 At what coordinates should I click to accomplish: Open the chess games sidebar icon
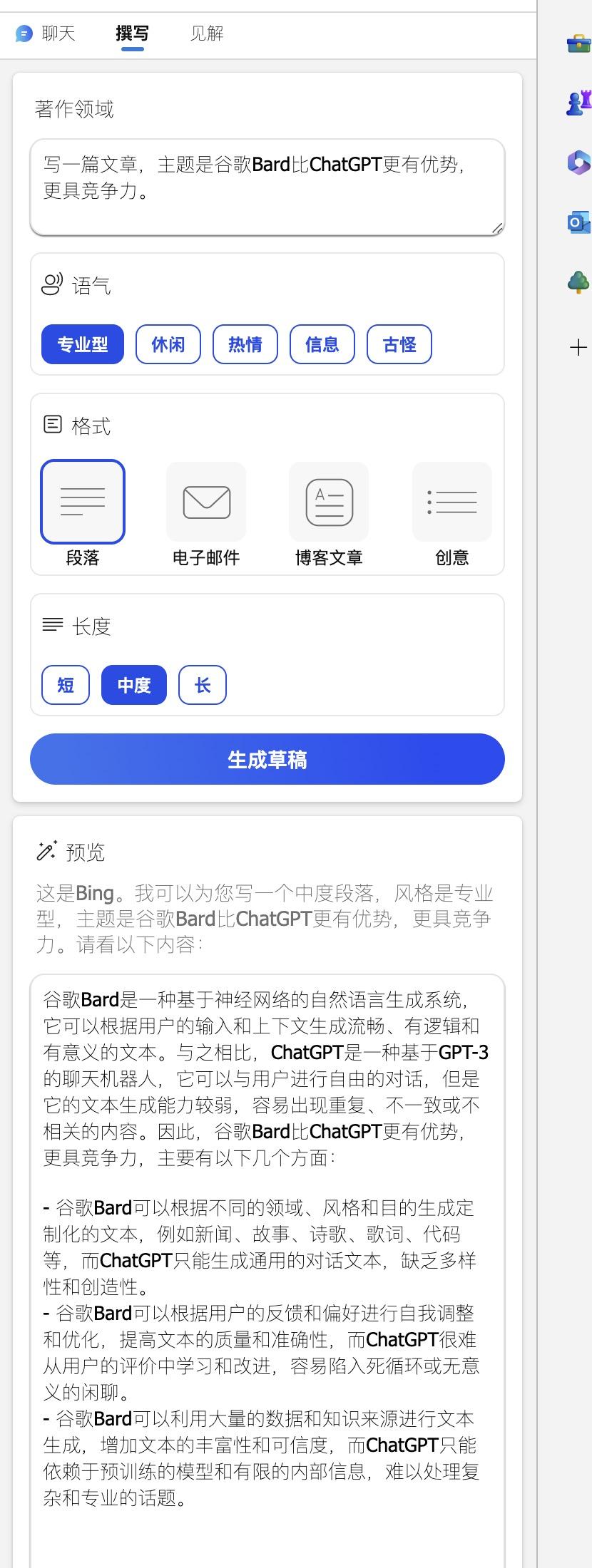pyautogui.click(x=578, y=103)
